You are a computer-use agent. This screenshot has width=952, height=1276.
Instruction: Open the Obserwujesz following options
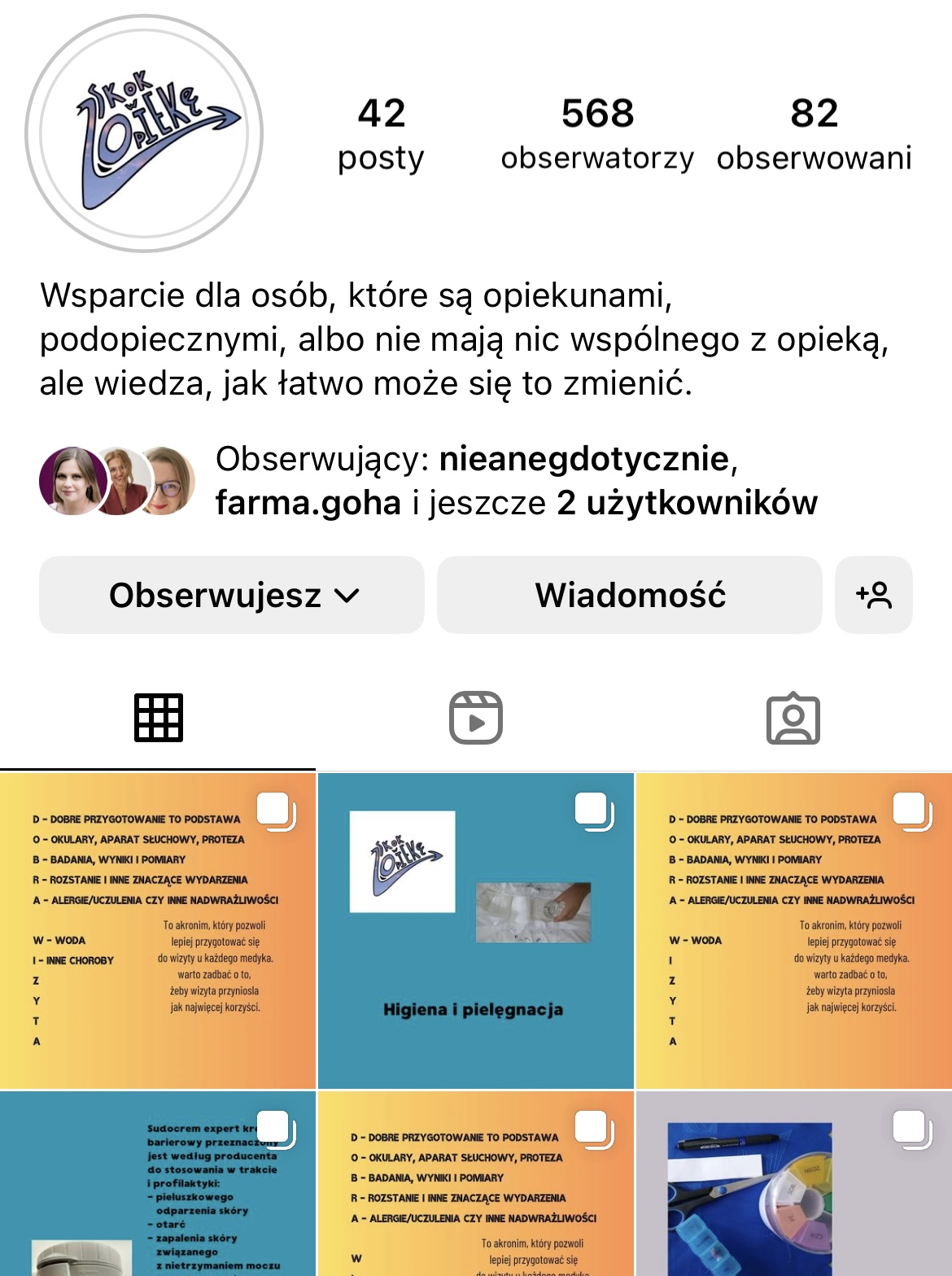(x=232, y=595)
